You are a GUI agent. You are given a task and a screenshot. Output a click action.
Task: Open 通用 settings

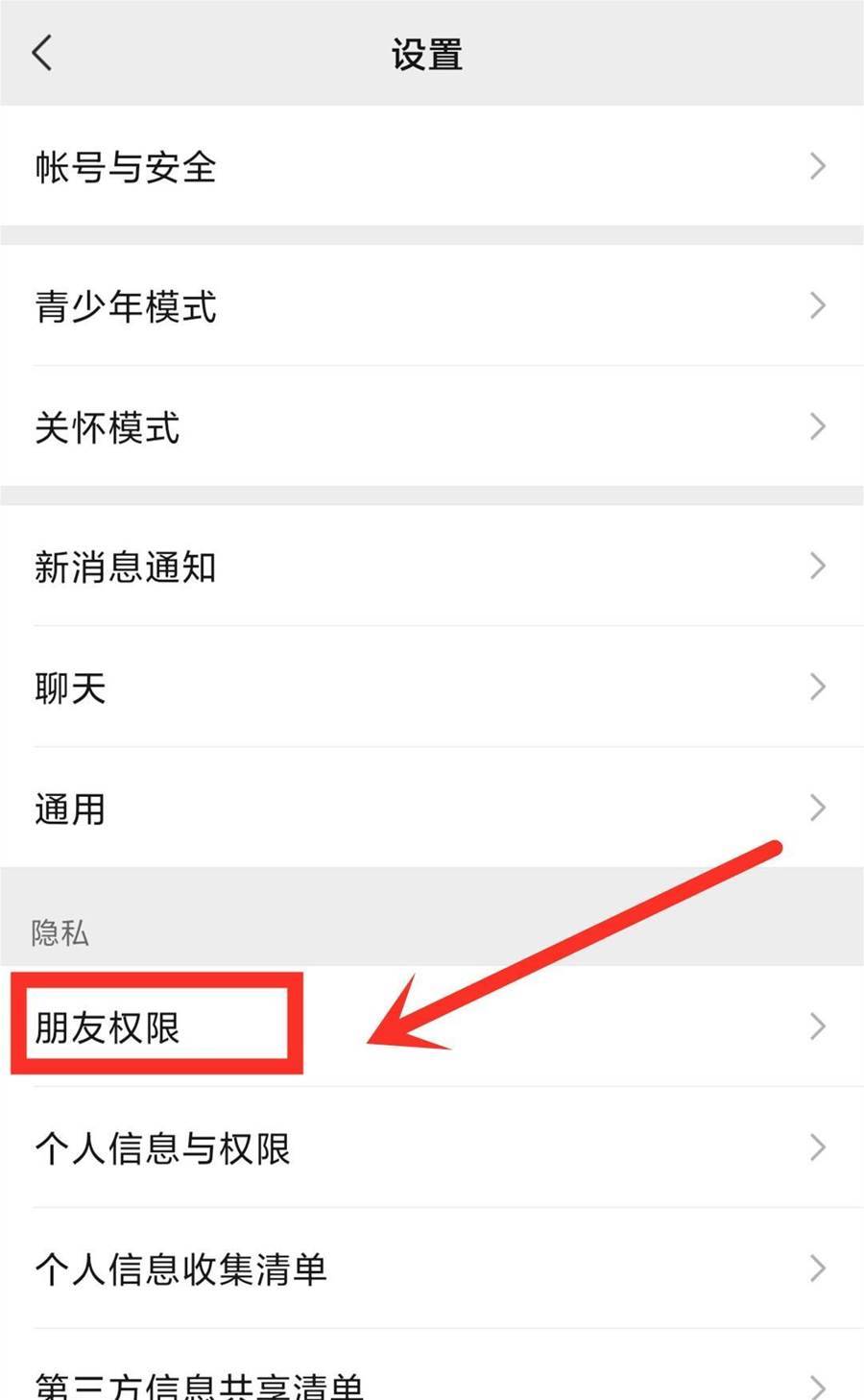coord(432,809)
